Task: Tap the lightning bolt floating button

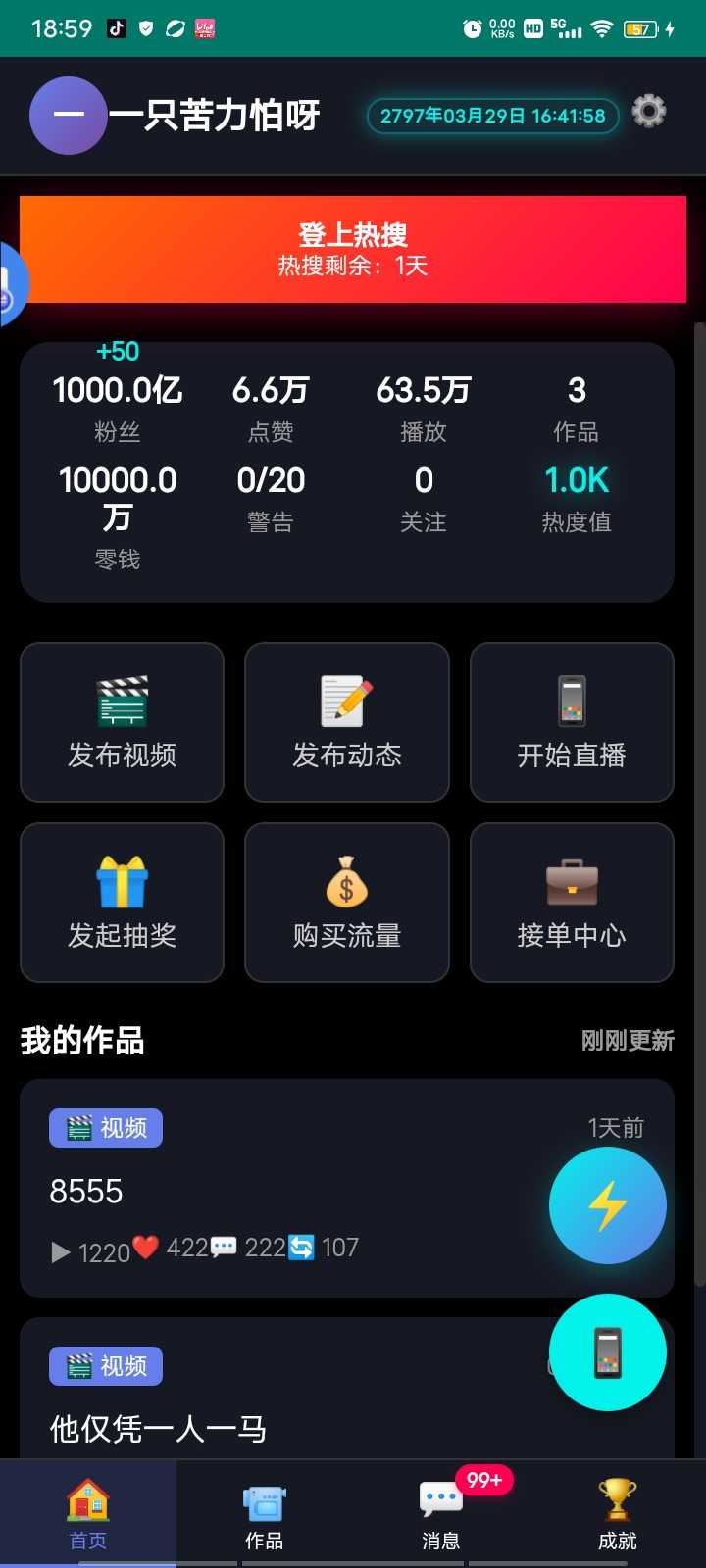Action: pyautogui.click(x=608, y=1205)
